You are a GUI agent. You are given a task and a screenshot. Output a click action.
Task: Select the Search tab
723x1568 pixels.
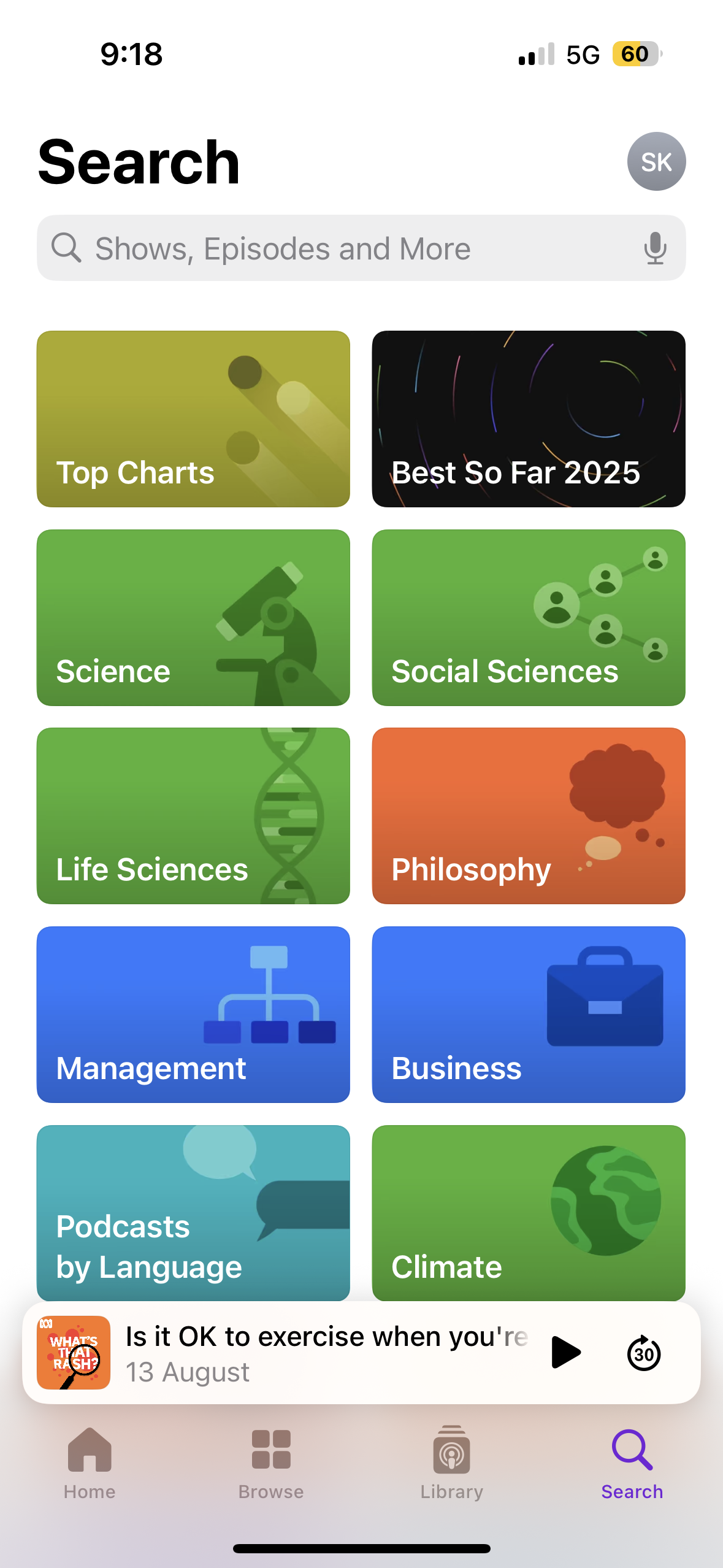point(632,1463)
